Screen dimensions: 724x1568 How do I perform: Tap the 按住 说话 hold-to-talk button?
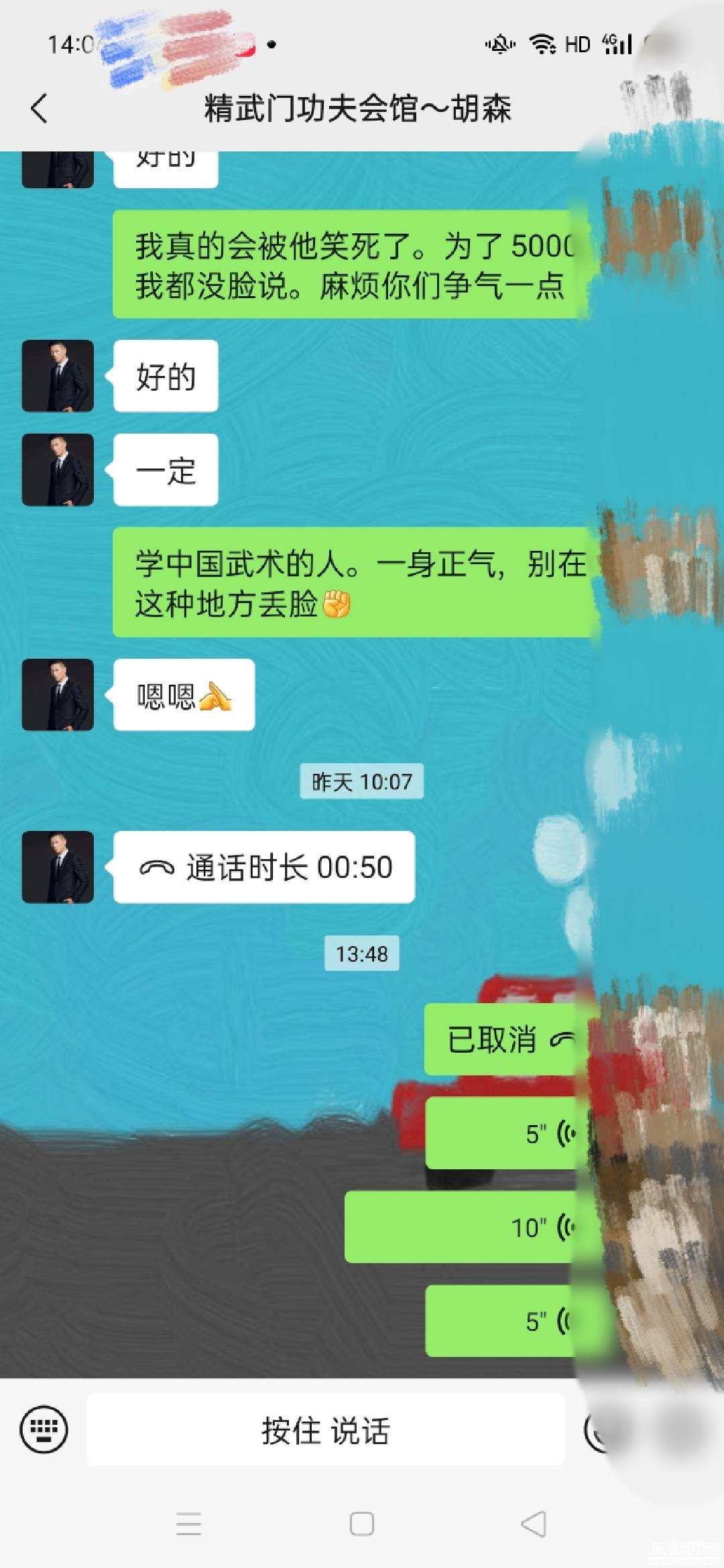point(325,1430)
